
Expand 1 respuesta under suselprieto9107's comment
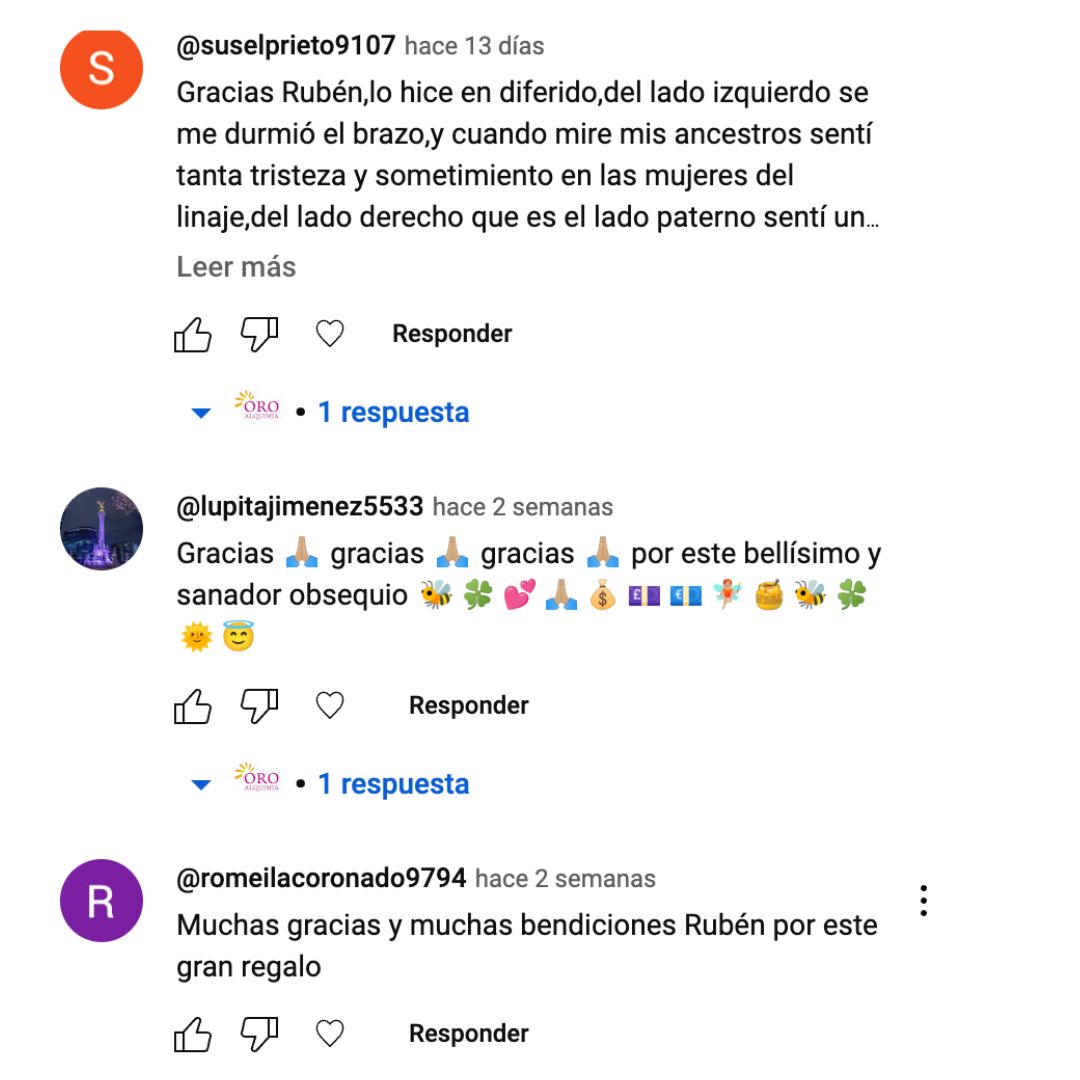click(x=392, y=412)
